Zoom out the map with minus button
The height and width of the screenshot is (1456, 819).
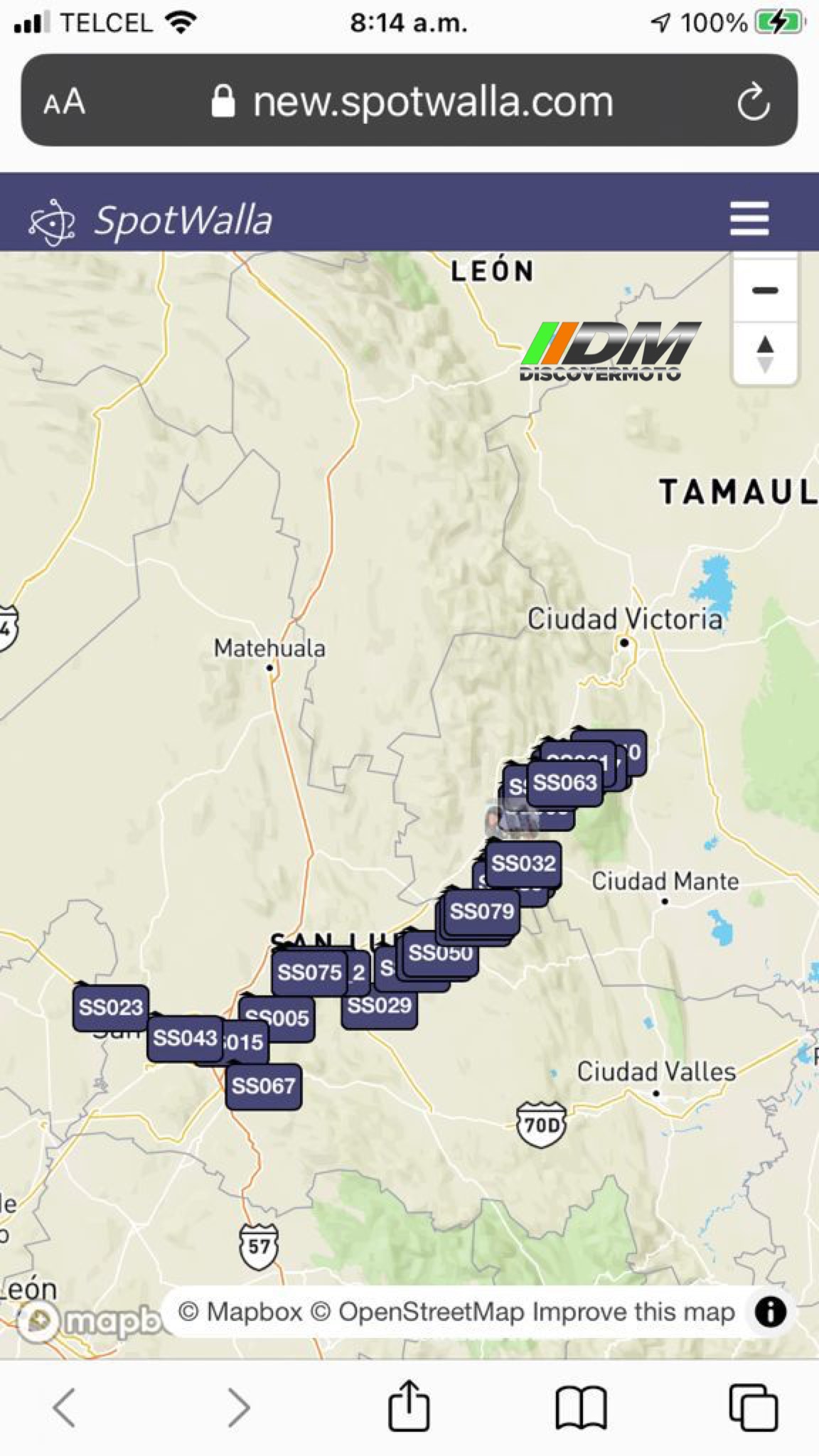(764, 290)
